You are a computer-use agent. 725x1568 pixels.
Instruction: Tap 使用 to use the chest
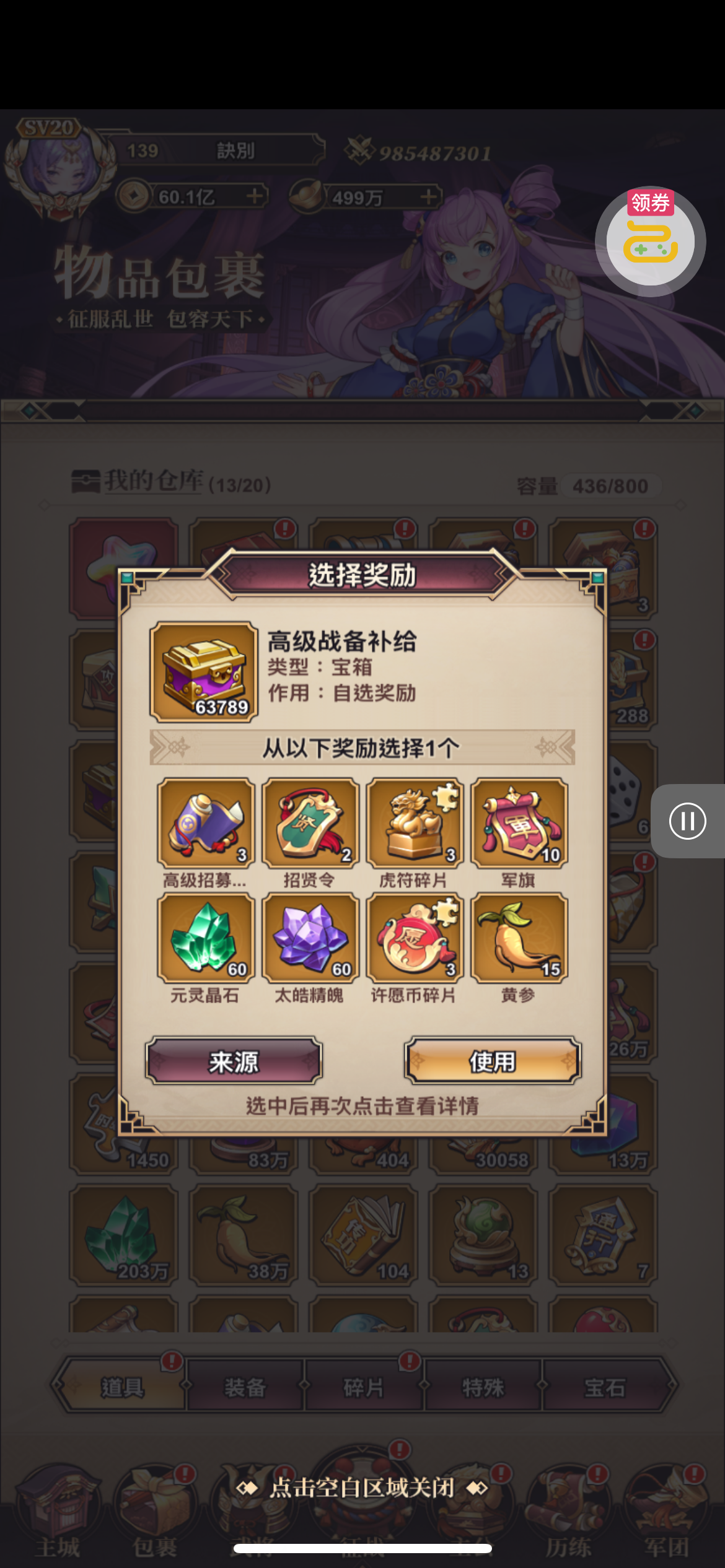click(493, 1061)
